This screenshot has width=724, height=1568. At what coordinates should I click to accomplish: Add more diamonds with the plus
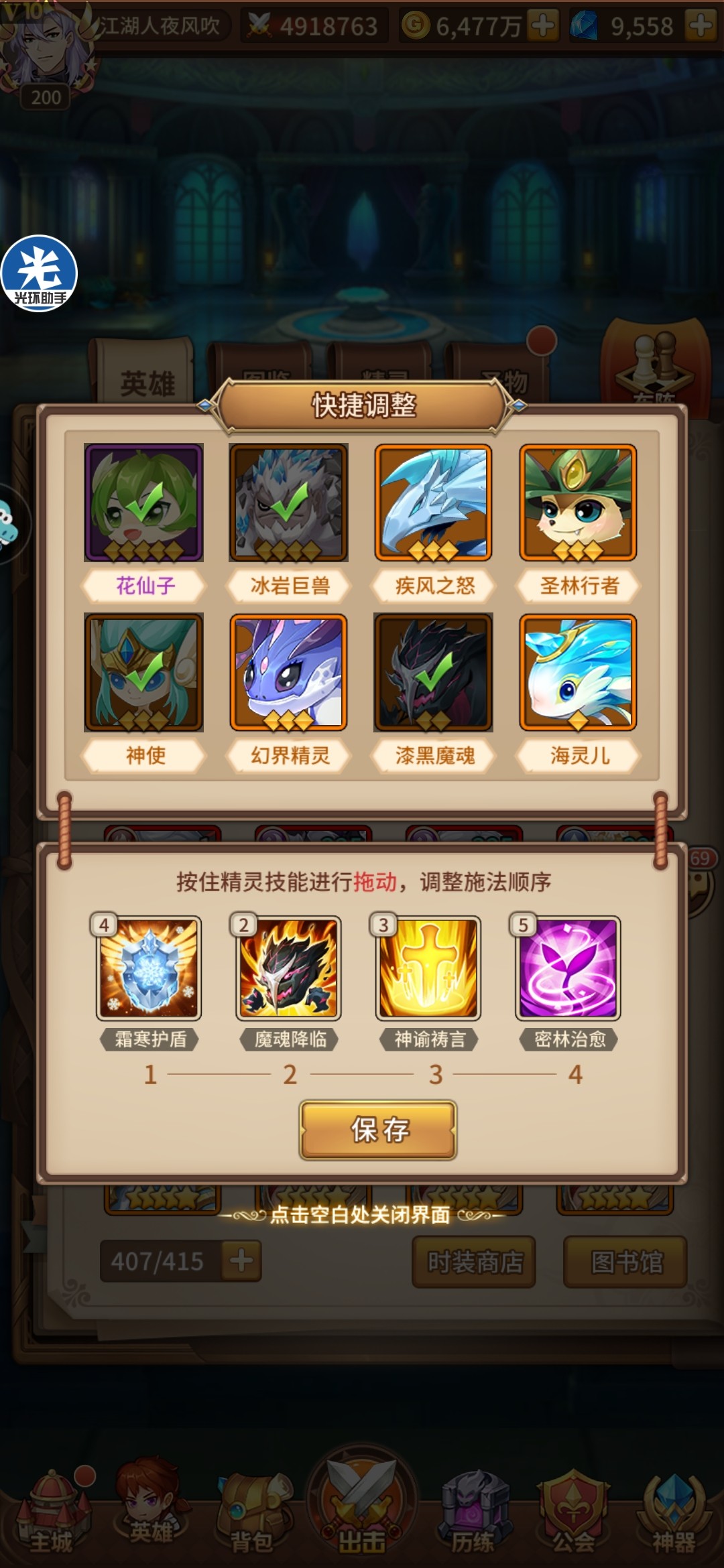(701, 26)
